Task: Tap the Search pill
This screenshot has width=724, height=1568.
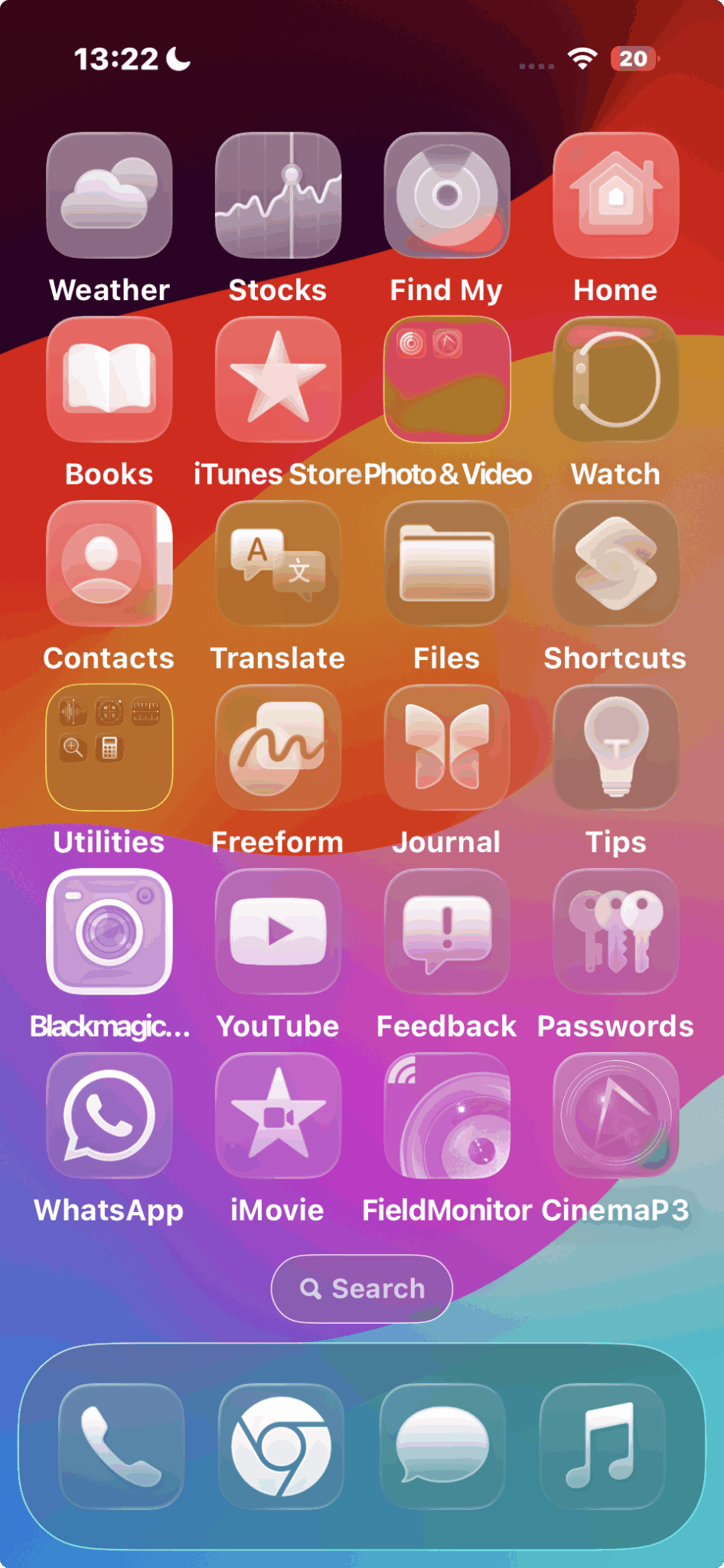Action: pyautogui.click(x=361, y=1289)
